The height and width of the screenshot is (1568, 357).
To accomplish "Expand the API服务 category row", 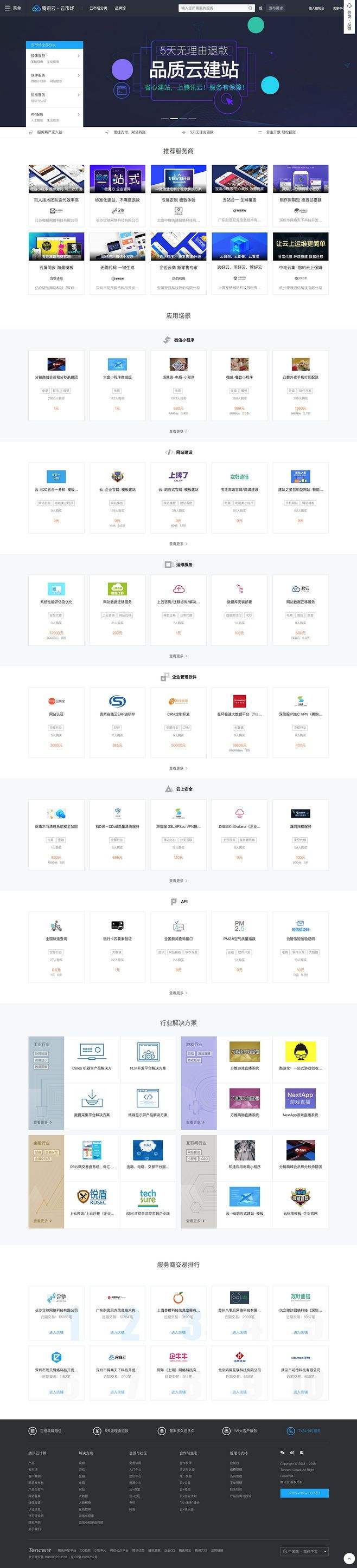I will point(56,117).
